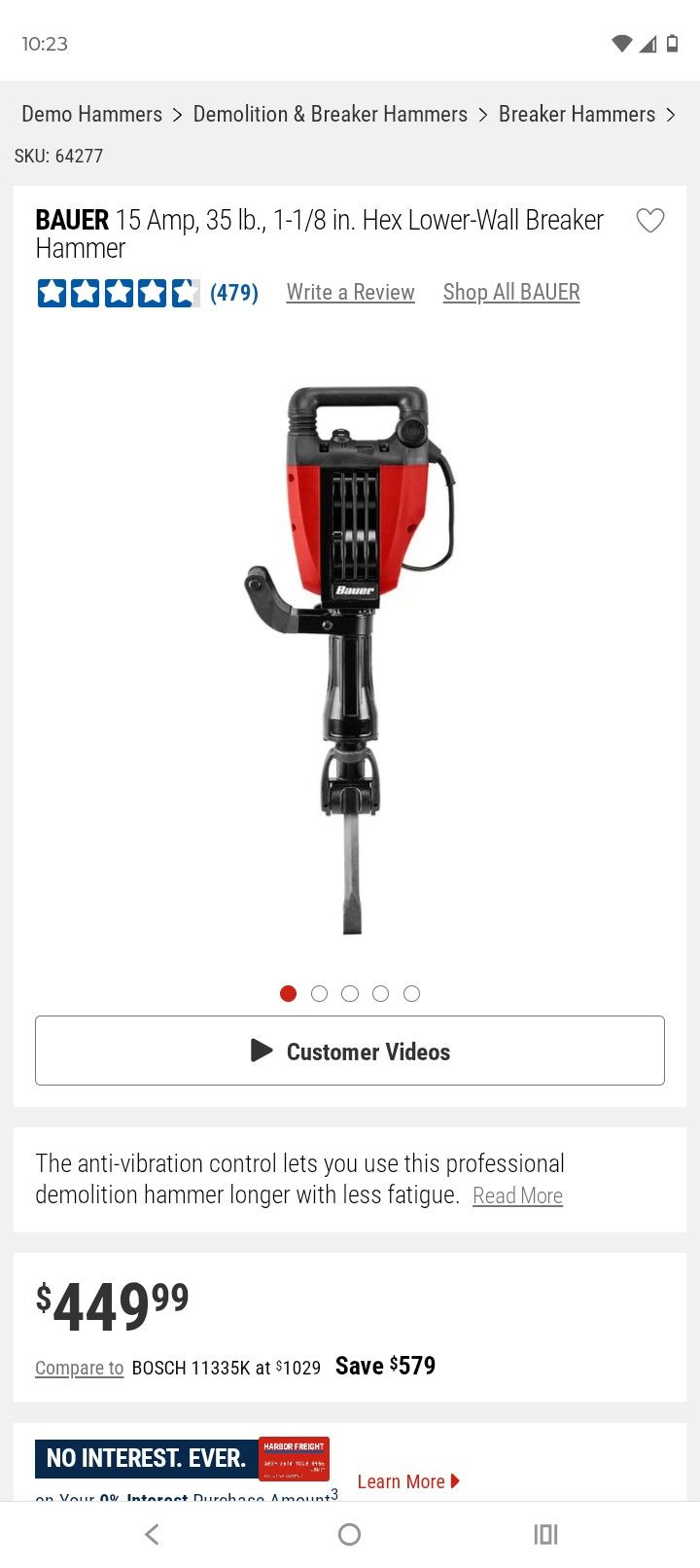Open the Compare to price explanation
Screen dimensions: 700x1568
80,1368
